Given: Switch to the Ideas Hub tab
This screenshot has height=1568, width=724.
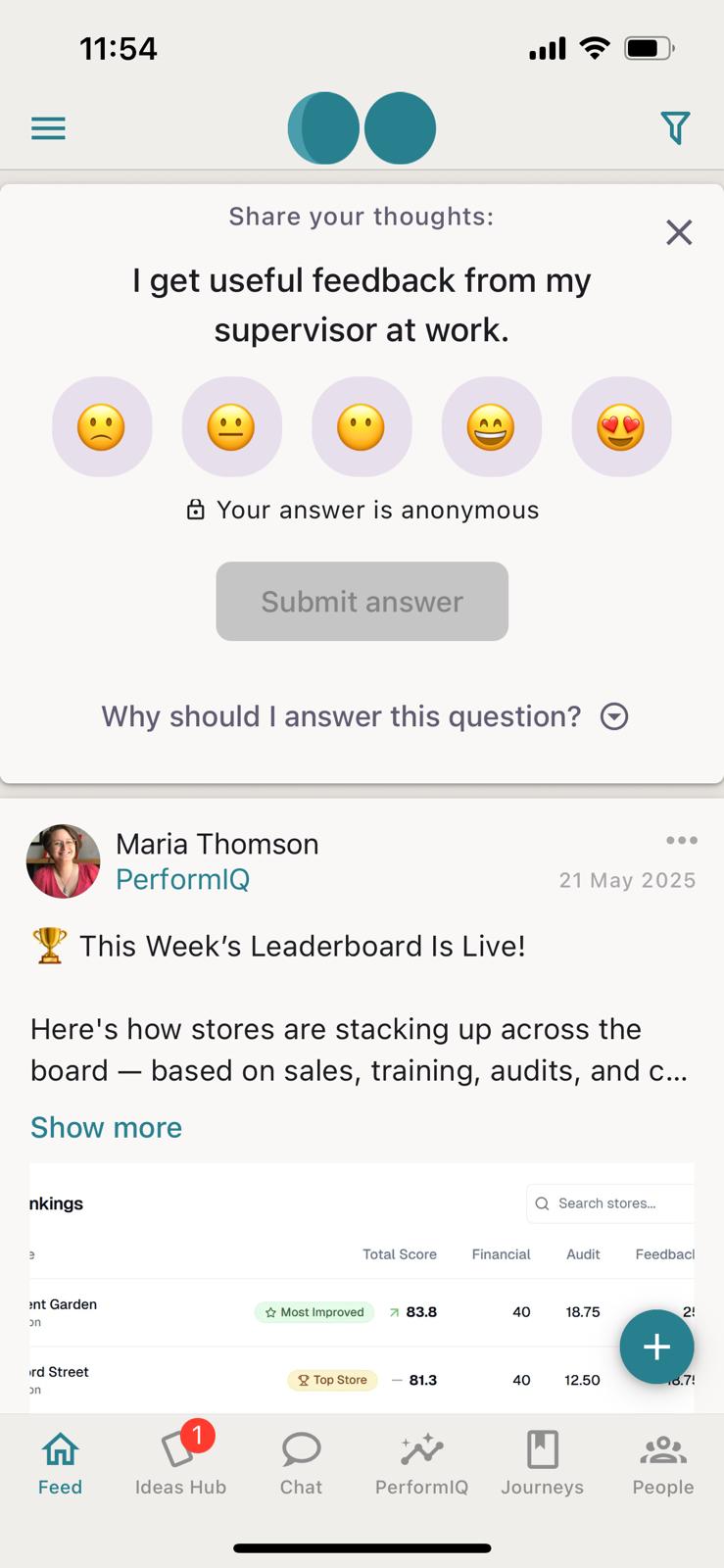Looking at the screenshot, I should (180, 1461).
